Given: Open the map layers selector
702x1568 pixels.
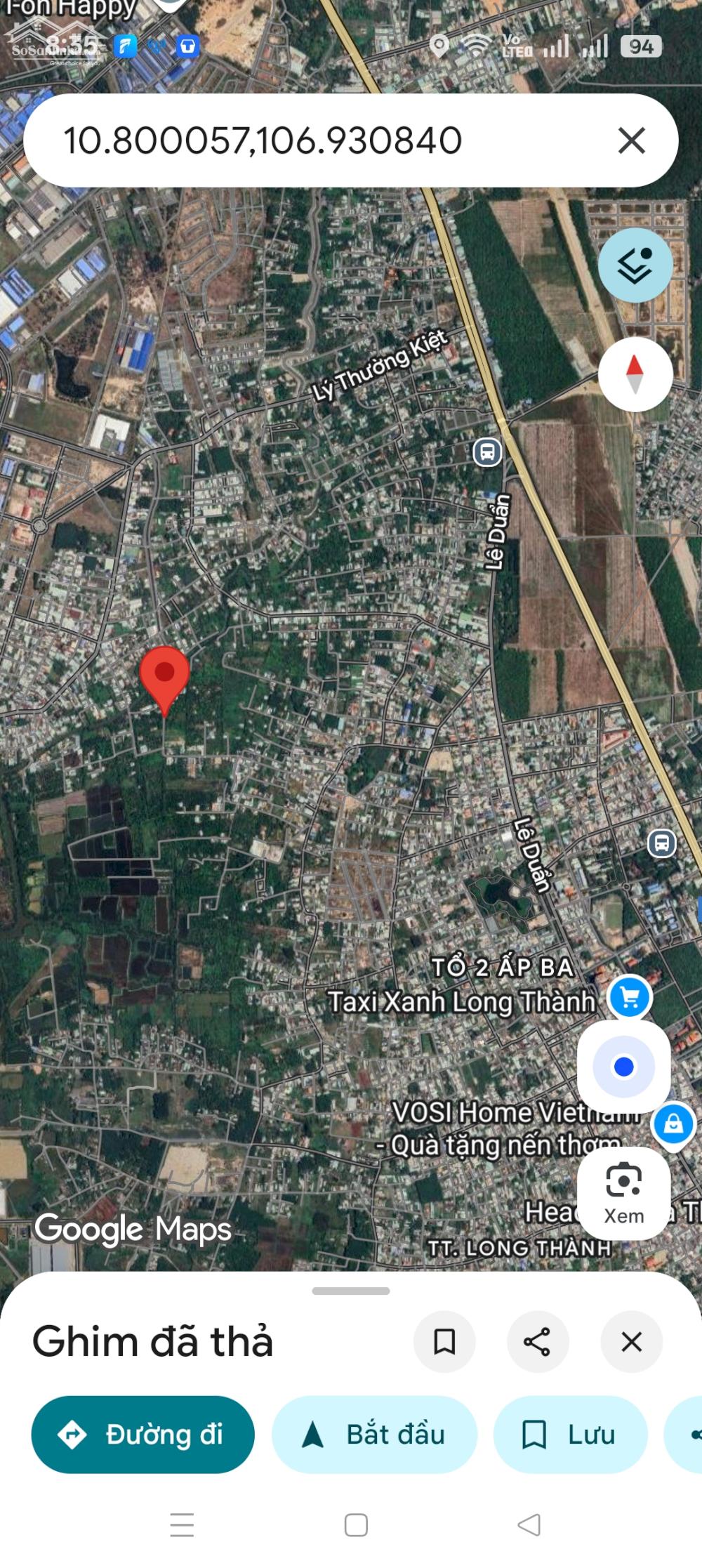Looking at the screenshot, I should [635, 265].
